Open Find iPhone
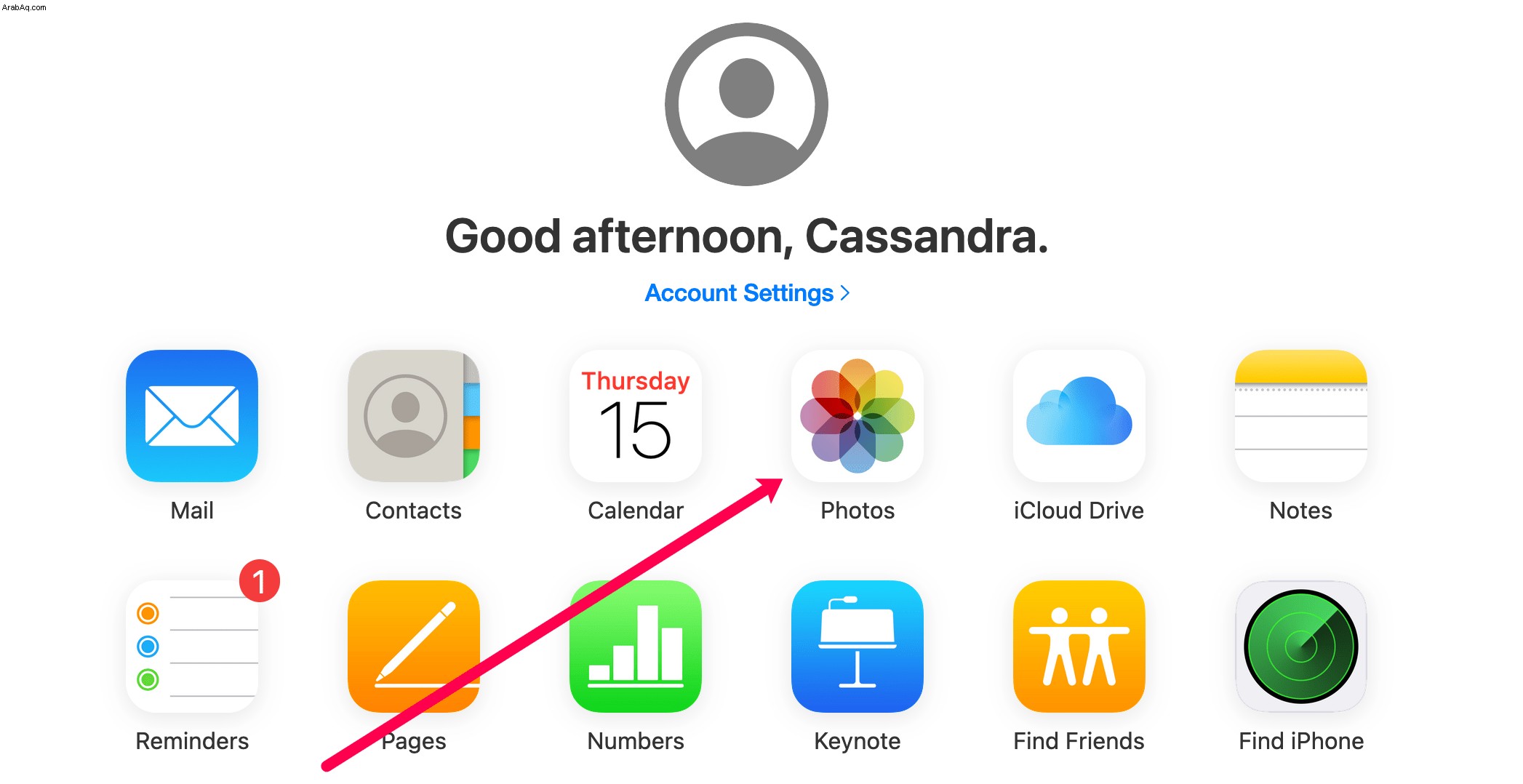 click(x=1300, y=646)
